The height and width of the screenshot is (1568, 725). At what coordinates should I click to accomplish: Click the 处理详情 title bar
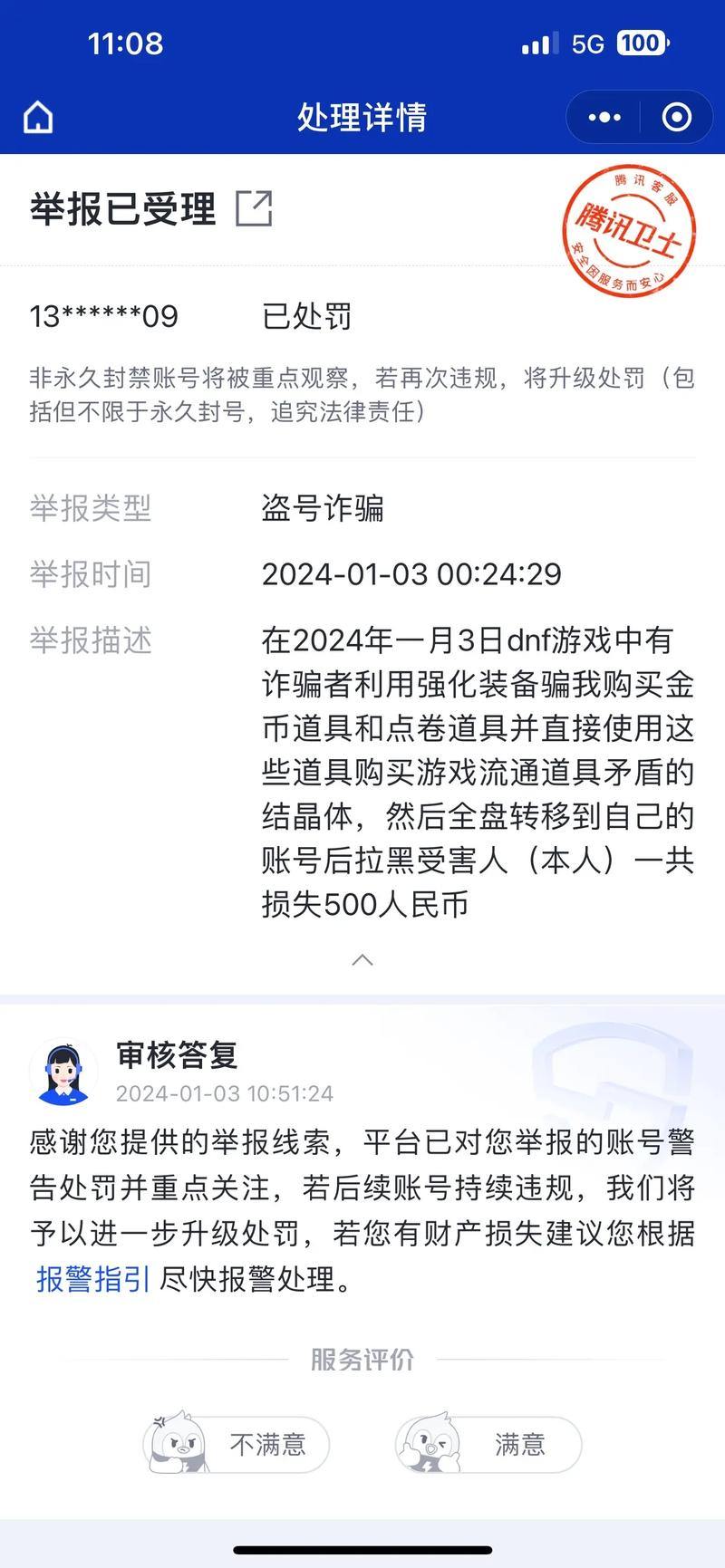(x=362, y=117)
